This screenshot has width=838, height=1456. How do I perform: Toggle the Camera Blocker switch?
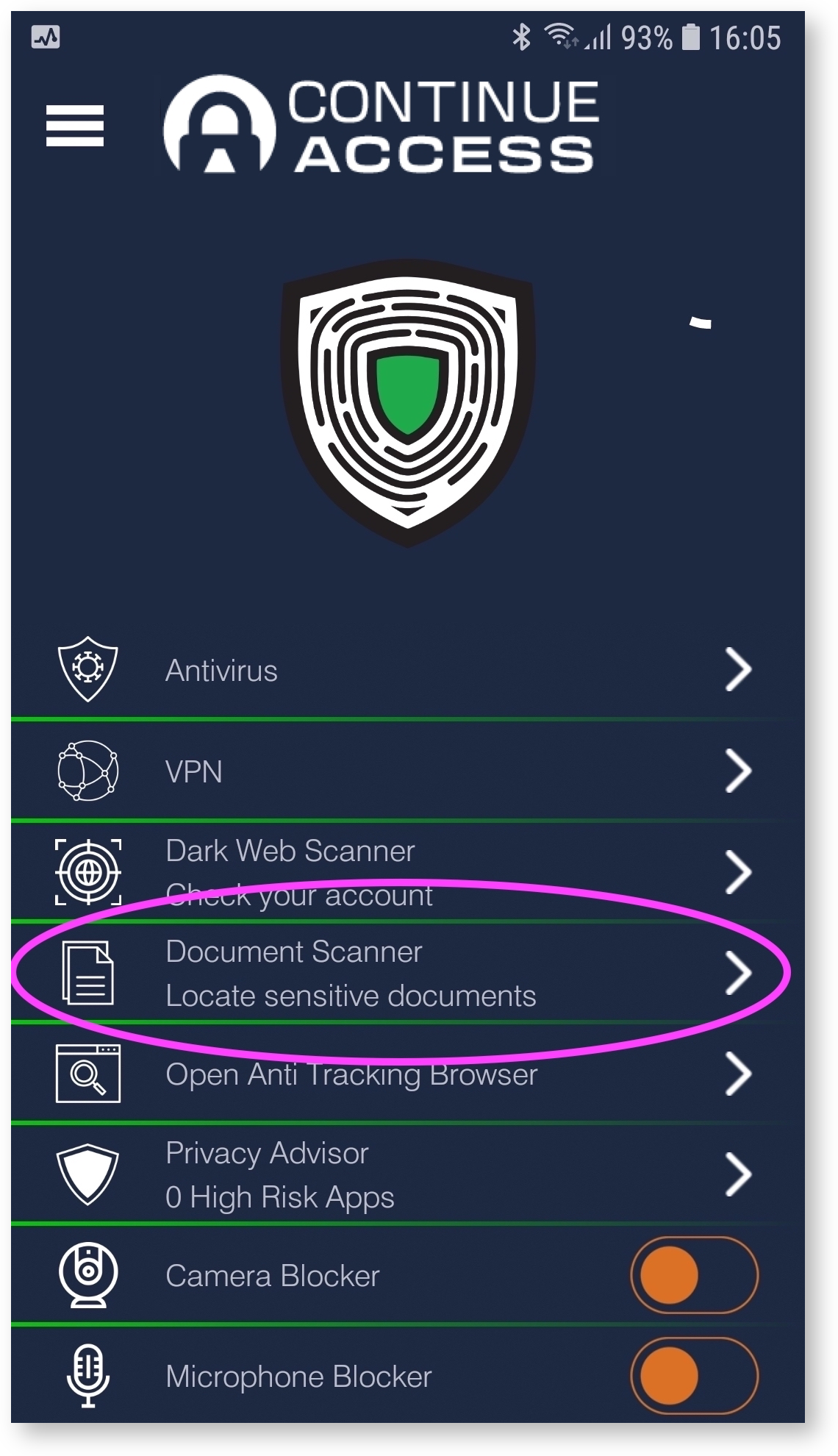694,1275
